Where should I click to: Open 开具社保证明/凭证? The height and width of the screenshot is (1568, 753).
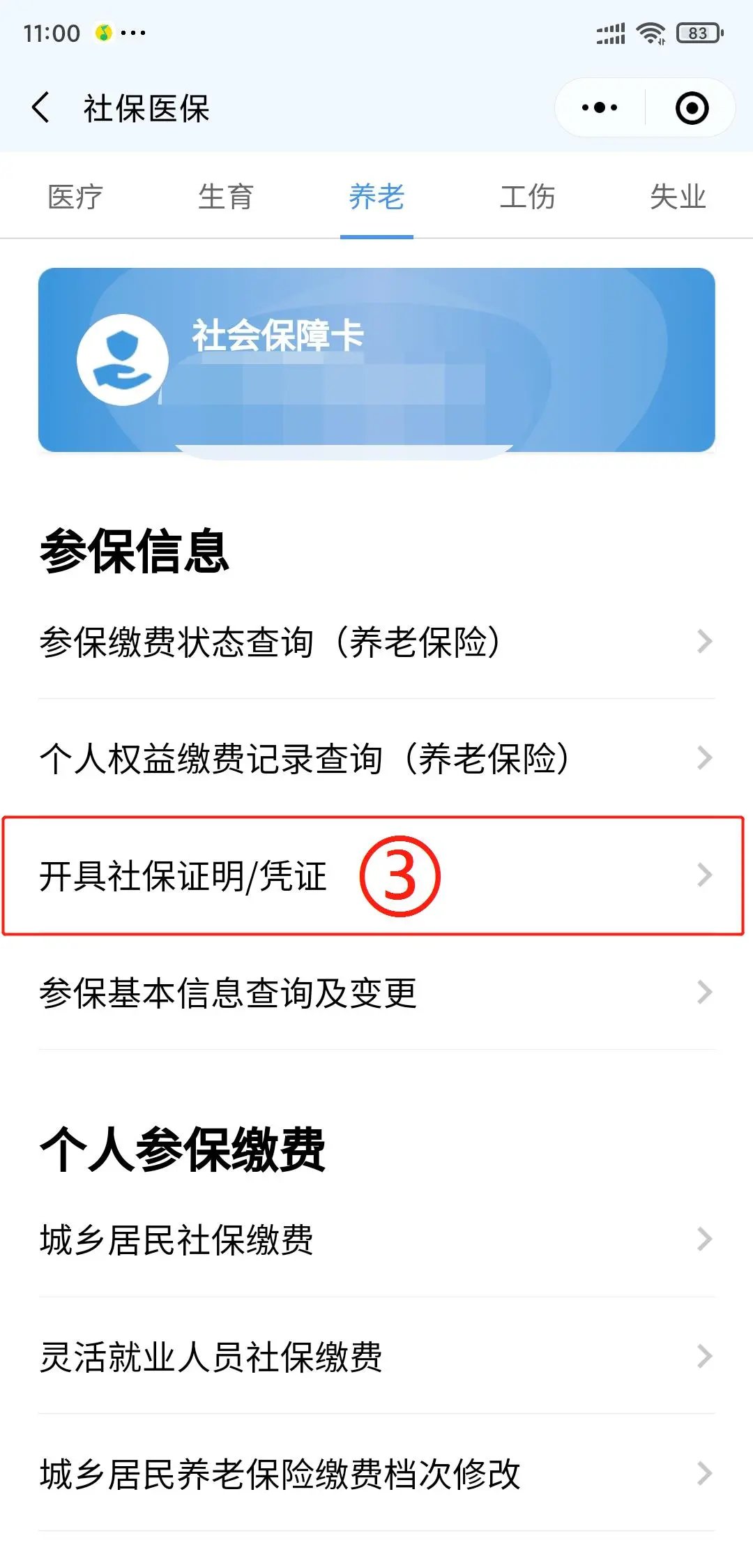click(376, 875)
